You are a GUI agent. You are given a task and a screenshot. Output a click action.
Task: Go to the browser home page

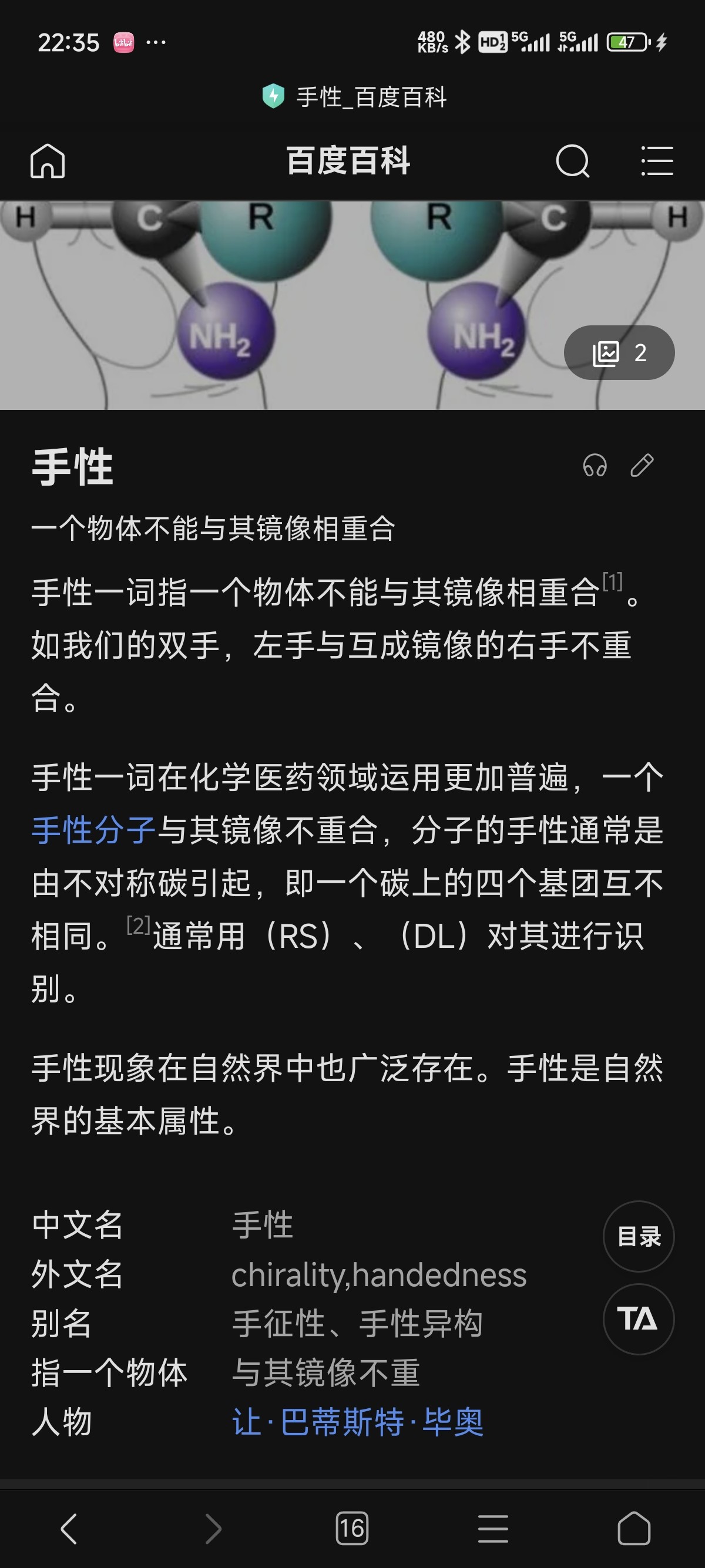point(634,1529)
